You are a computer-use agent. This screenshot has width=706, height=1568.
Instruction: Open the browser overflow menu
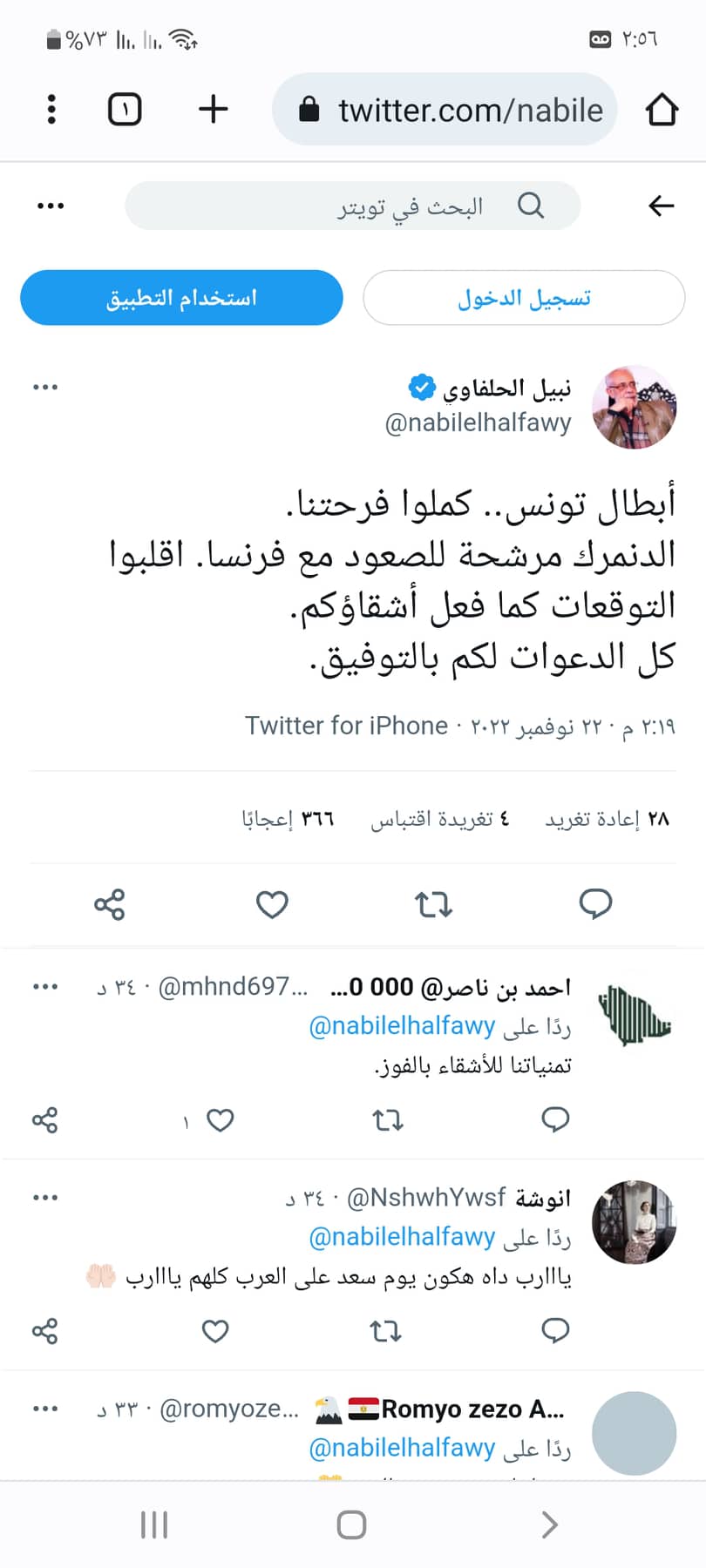pos(51,110)
